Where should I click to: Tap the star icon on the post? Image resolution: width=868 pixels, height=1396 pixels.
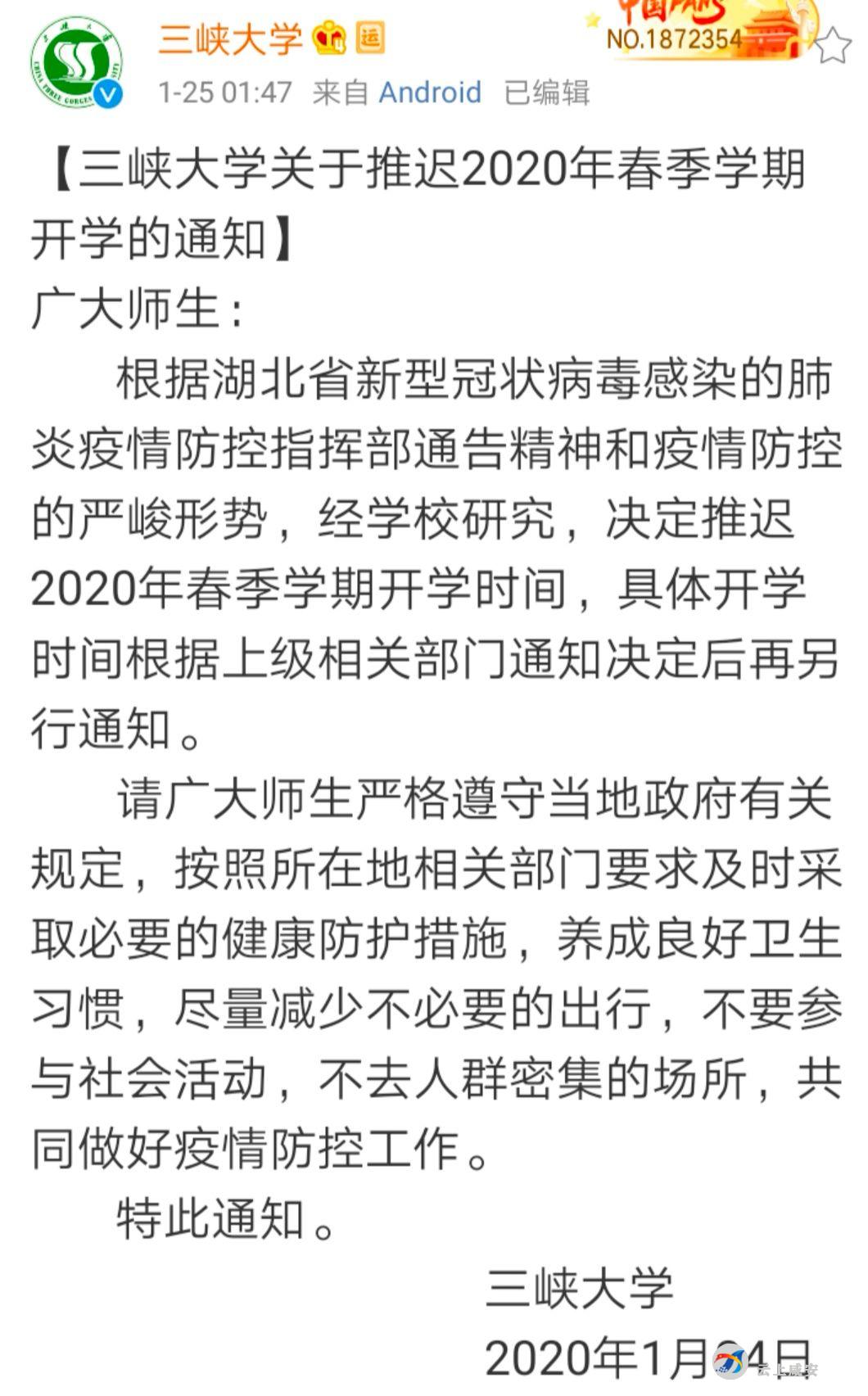(x=834, y=44)
